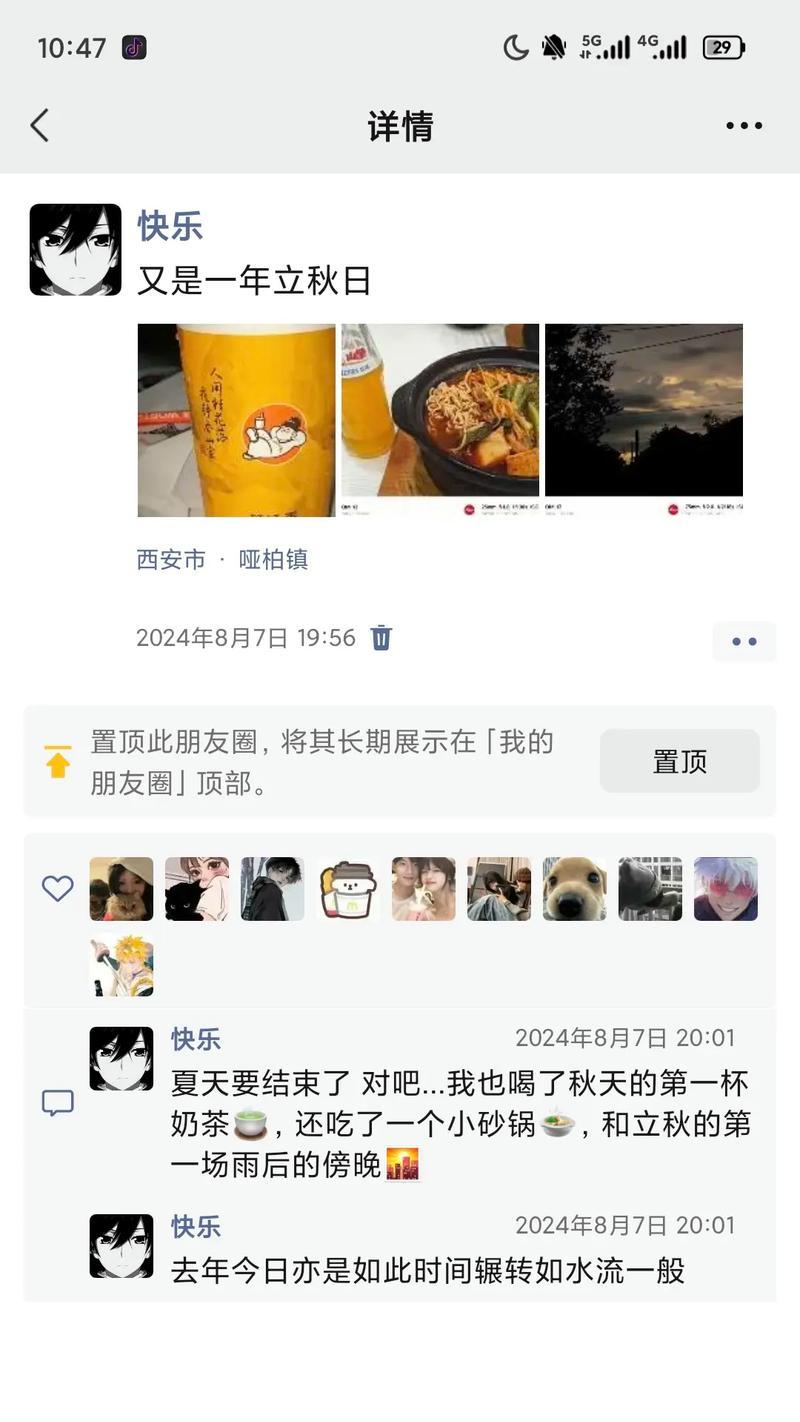Tap the 置顶 button to pin the post

click(x=680, y=761)
